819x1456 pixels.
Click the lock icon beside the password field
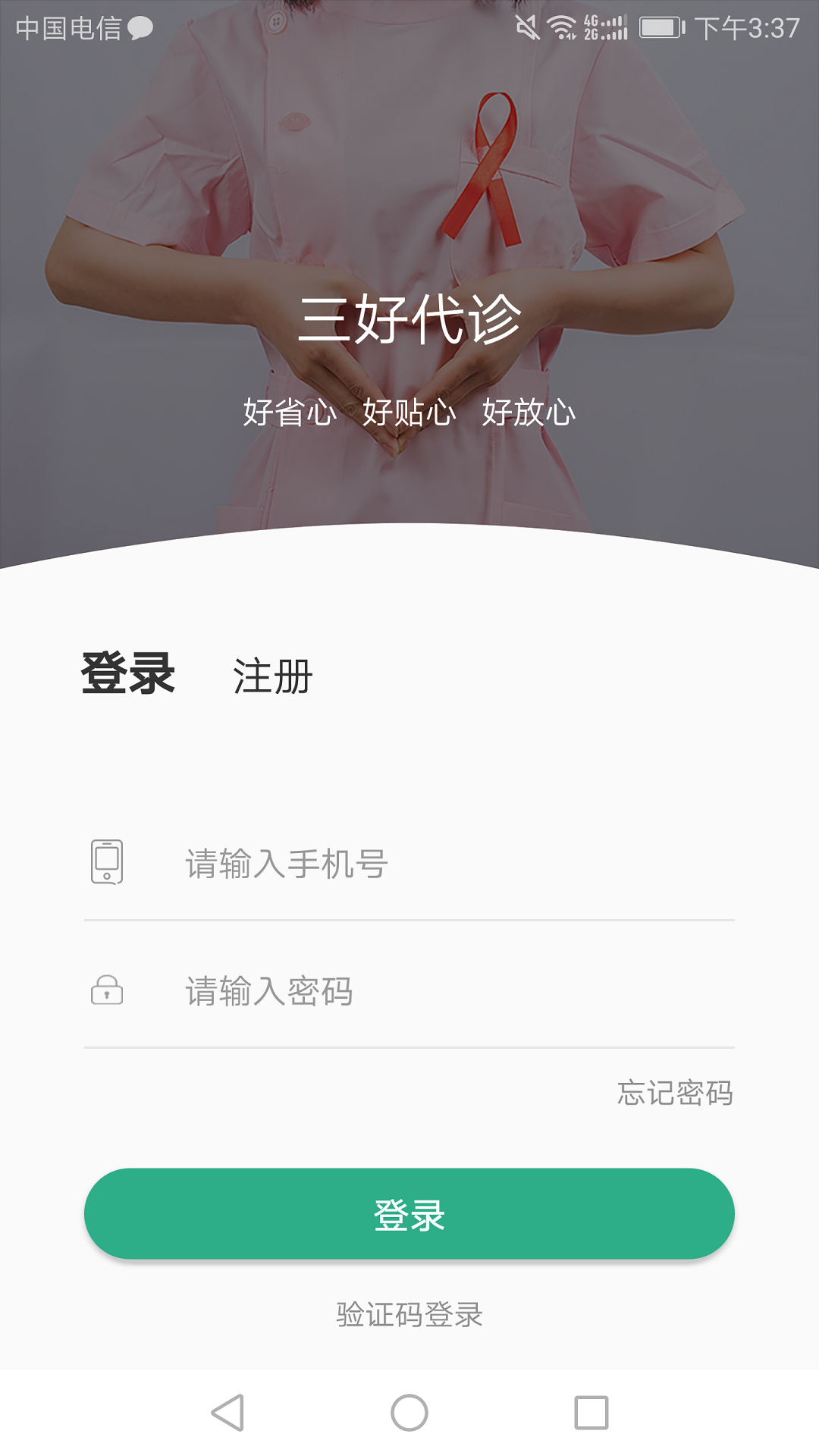pos(107,988)
